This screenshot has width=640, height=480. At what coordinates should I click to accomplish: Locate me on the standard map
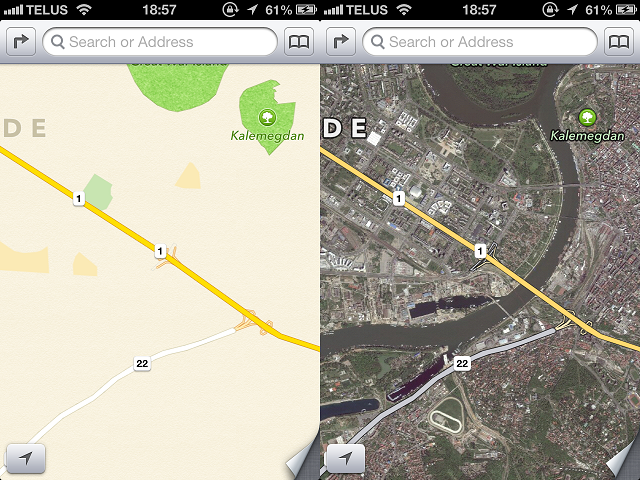pos(26,458)
